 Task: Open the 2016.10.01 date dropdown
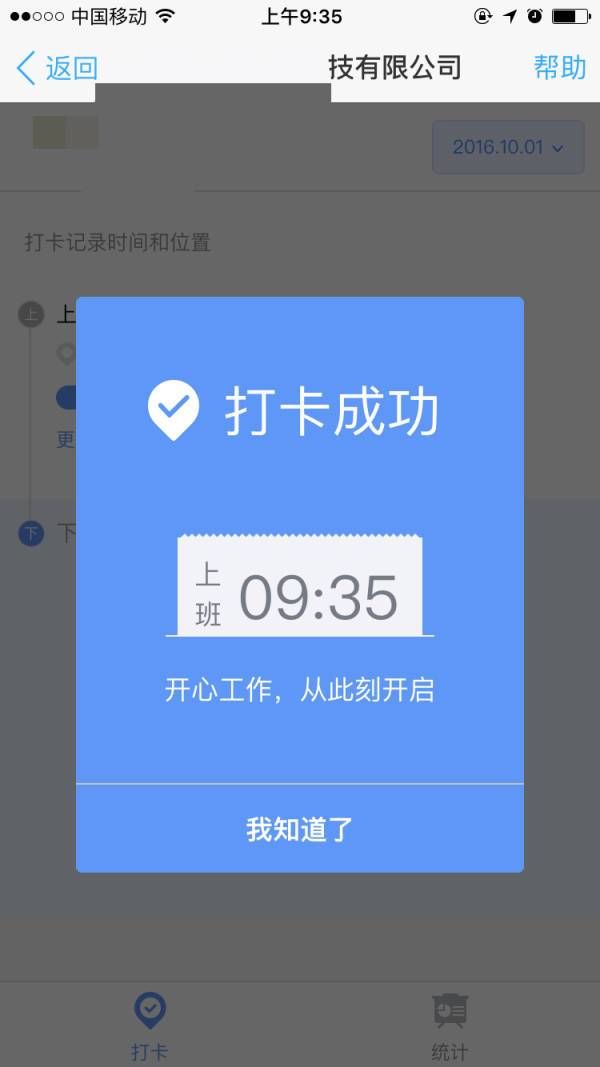[508, 148]
